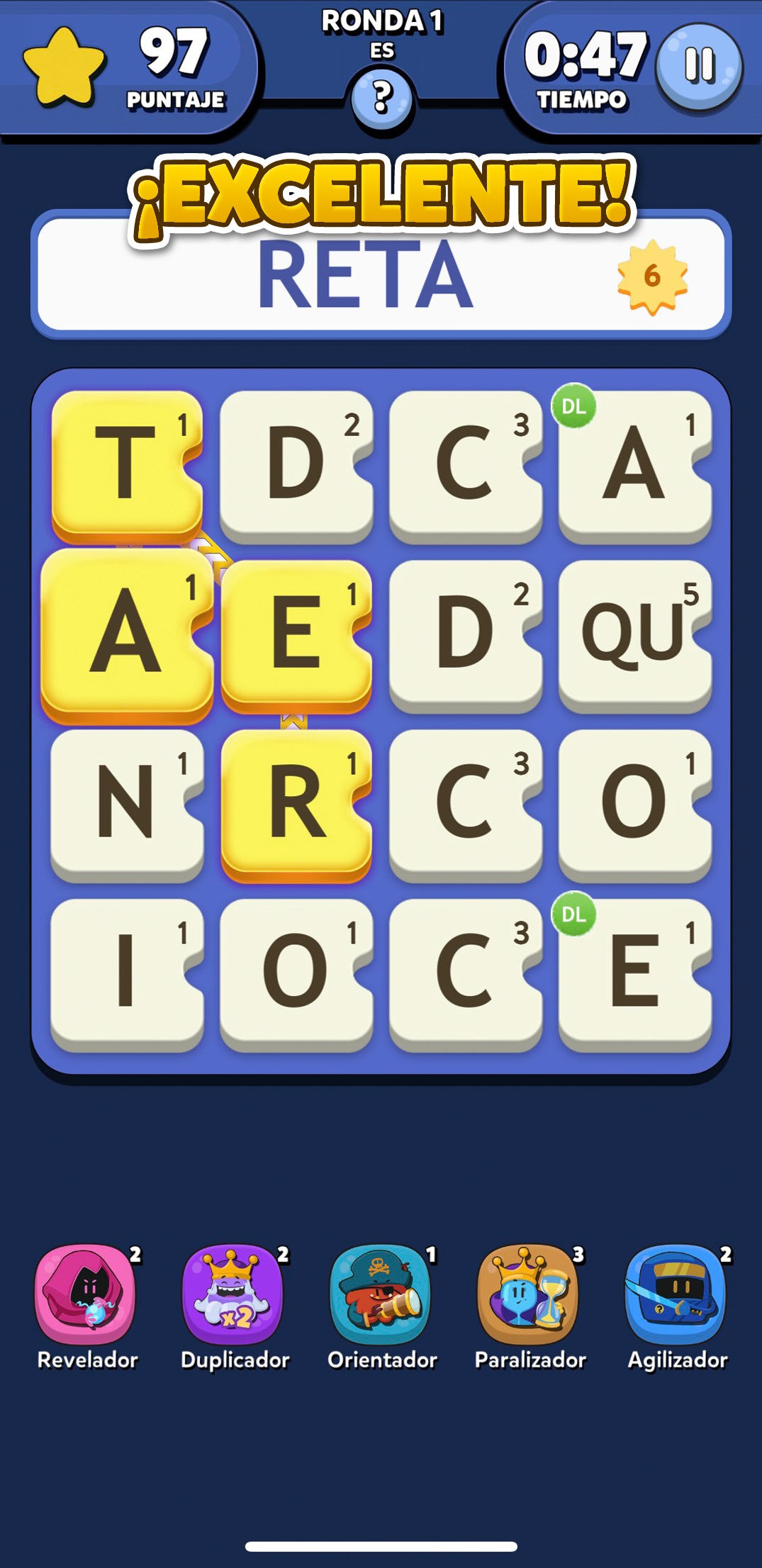This screenshot has width=762, height=1568.
Task: Select the QU letter tile
Action: (x=634, y=636)
